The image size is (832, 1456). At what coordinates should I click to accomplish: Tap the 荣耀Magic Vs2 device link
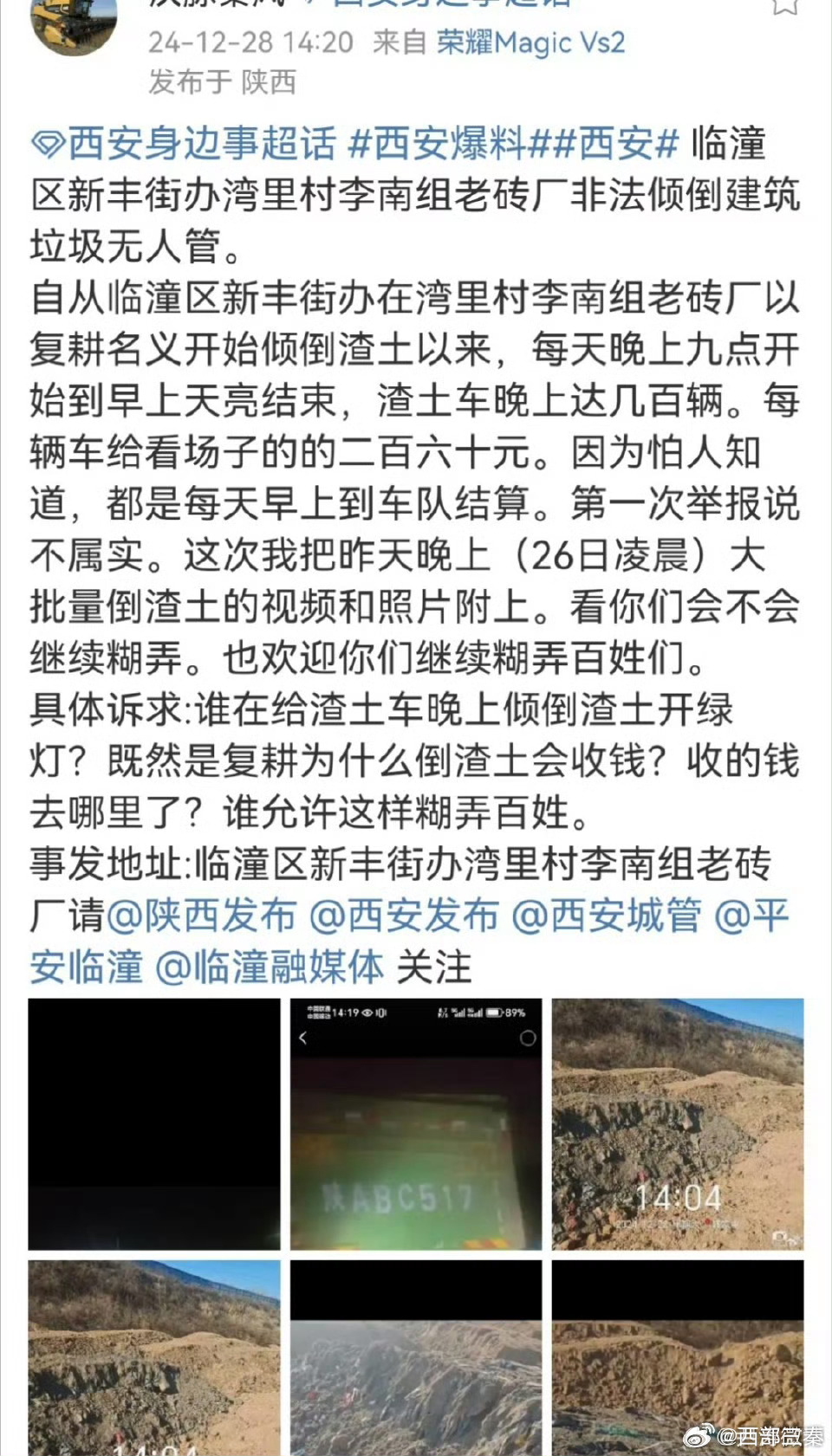click(530, 42)
